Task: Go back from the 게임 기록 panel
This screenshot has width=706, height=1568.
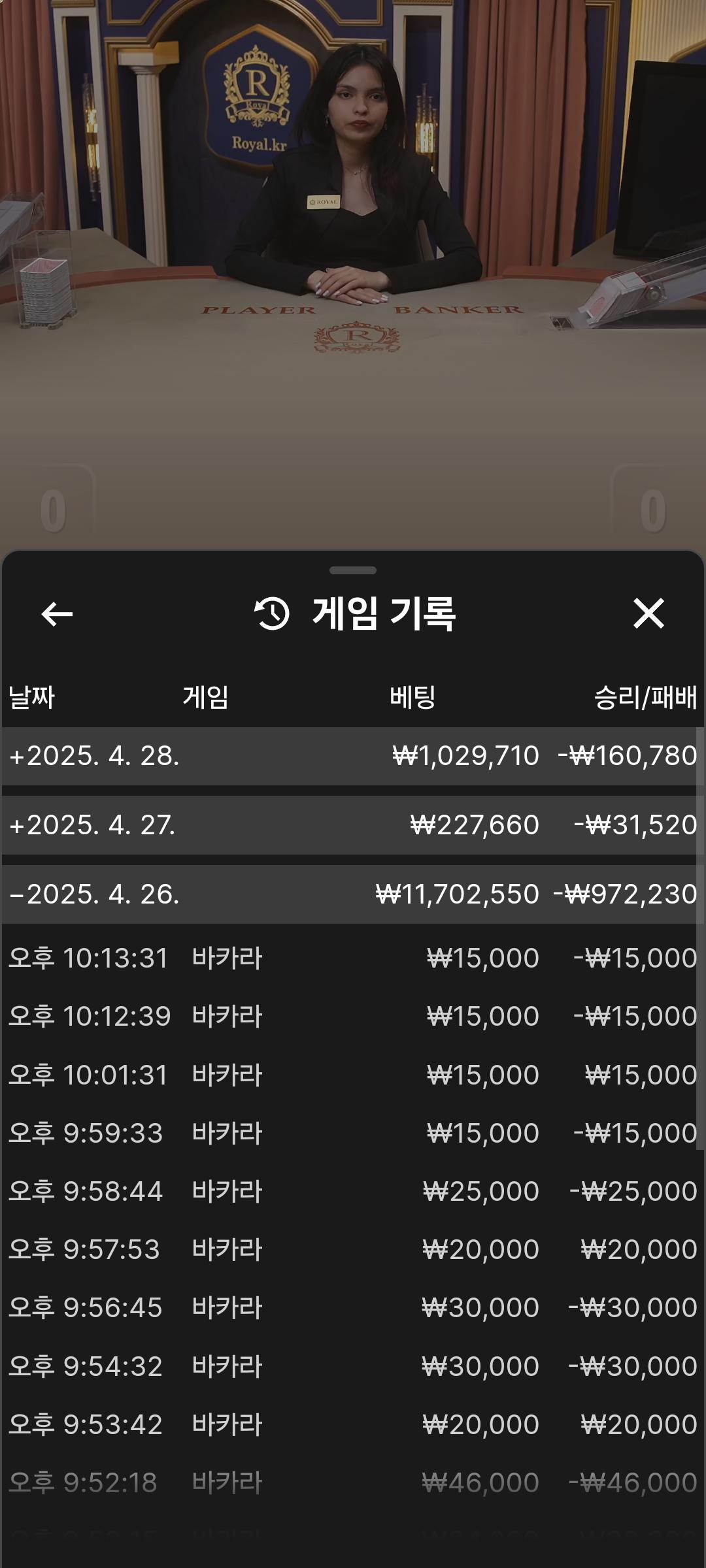Action: 57,614
